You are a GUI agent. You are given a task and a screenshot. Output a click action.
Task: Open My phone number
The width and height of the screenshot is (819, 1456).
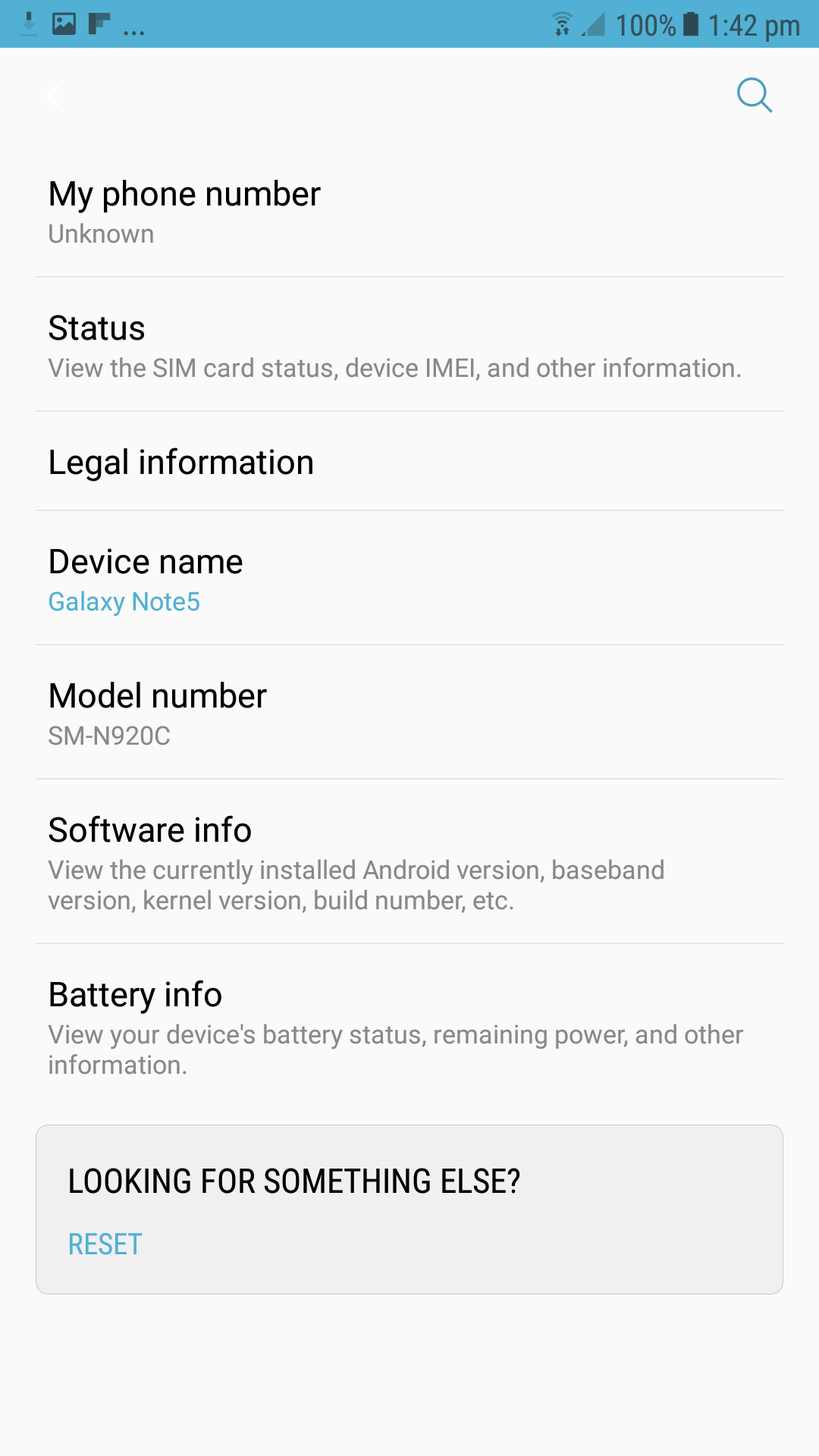(409, 211)
